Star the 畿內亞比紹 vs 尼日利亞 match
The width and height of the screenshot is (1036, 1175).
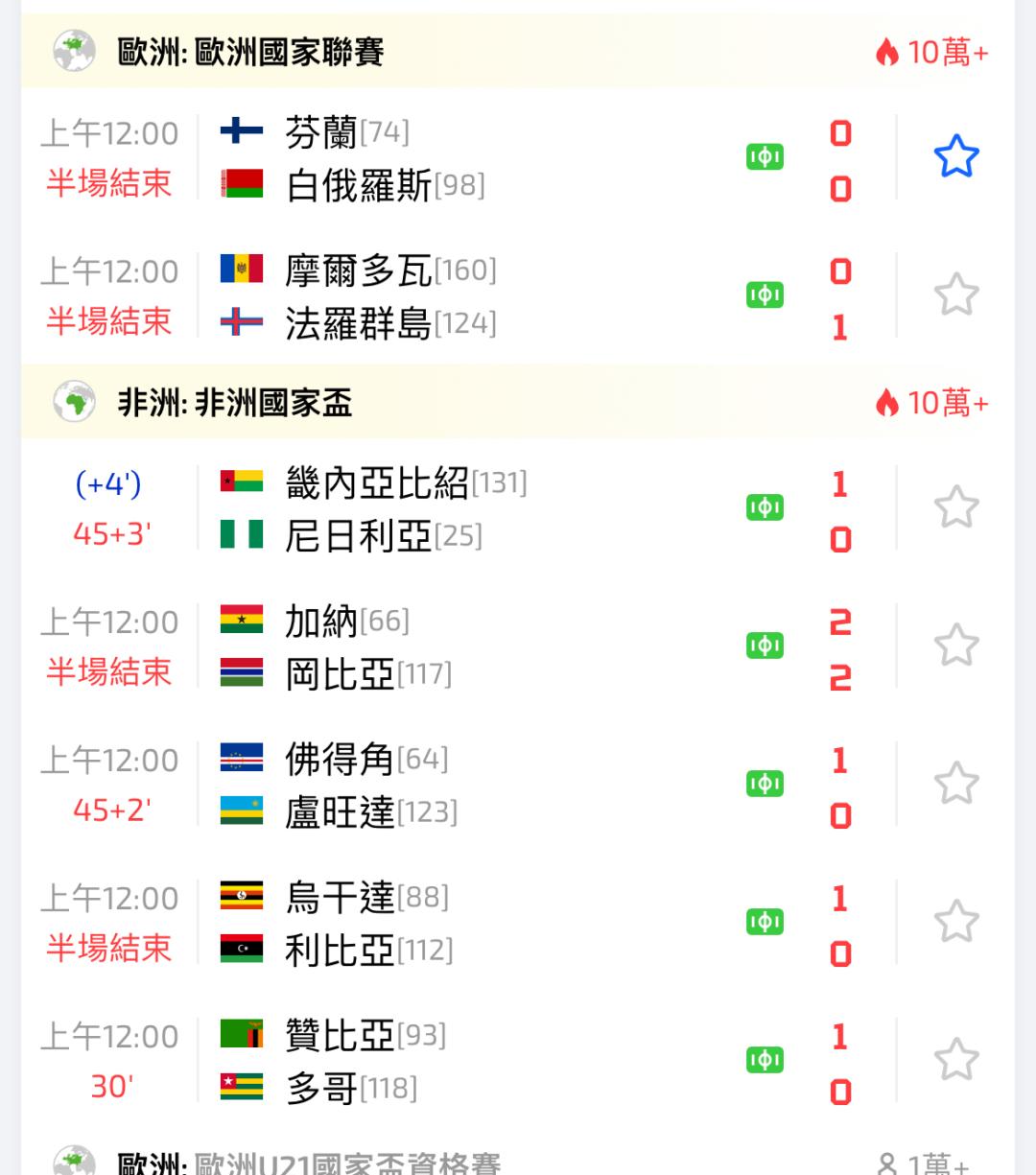click(956, 507)
